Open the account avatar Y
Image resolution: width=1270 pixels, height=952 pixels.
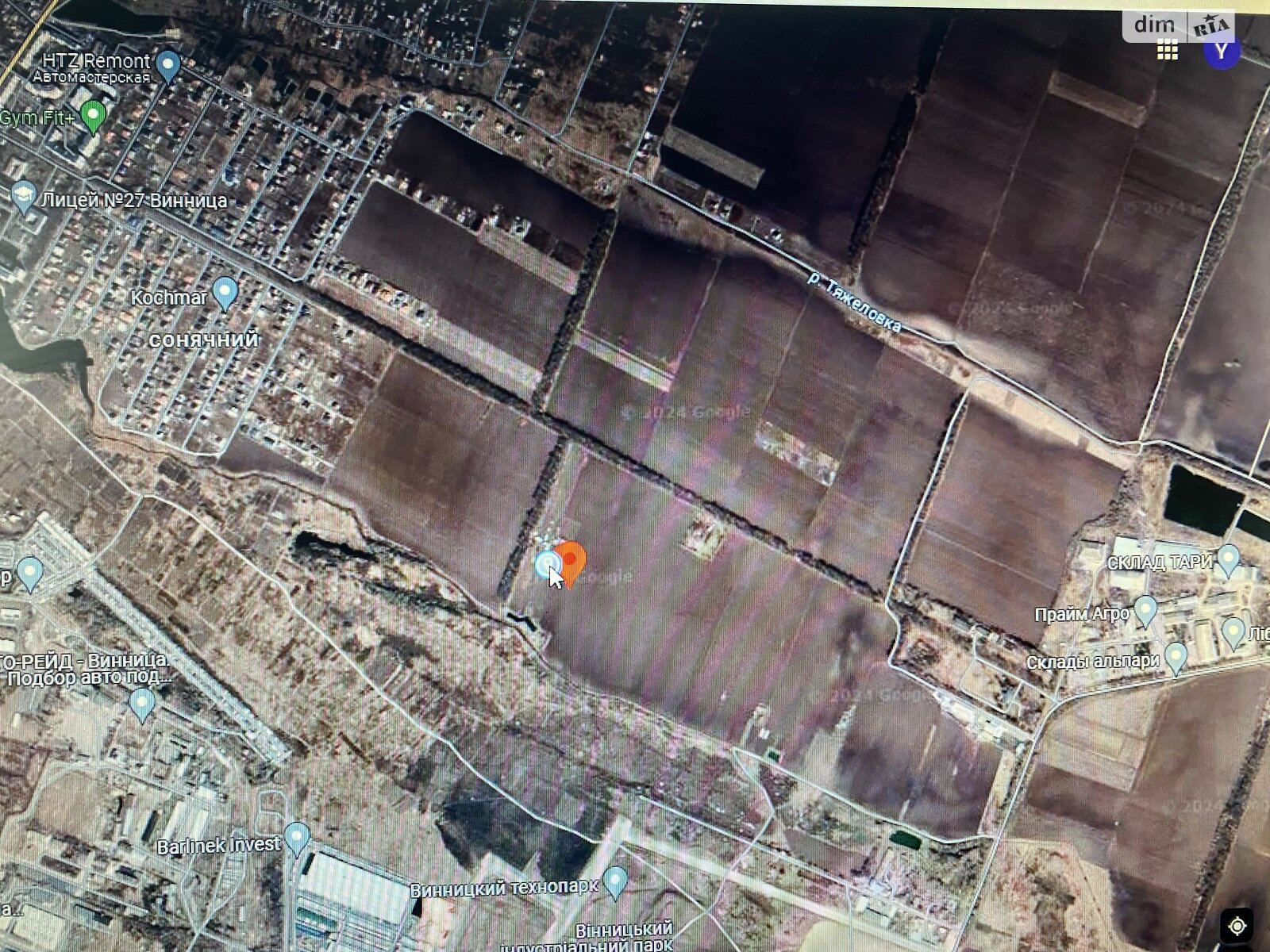[x=1222, y=50]
